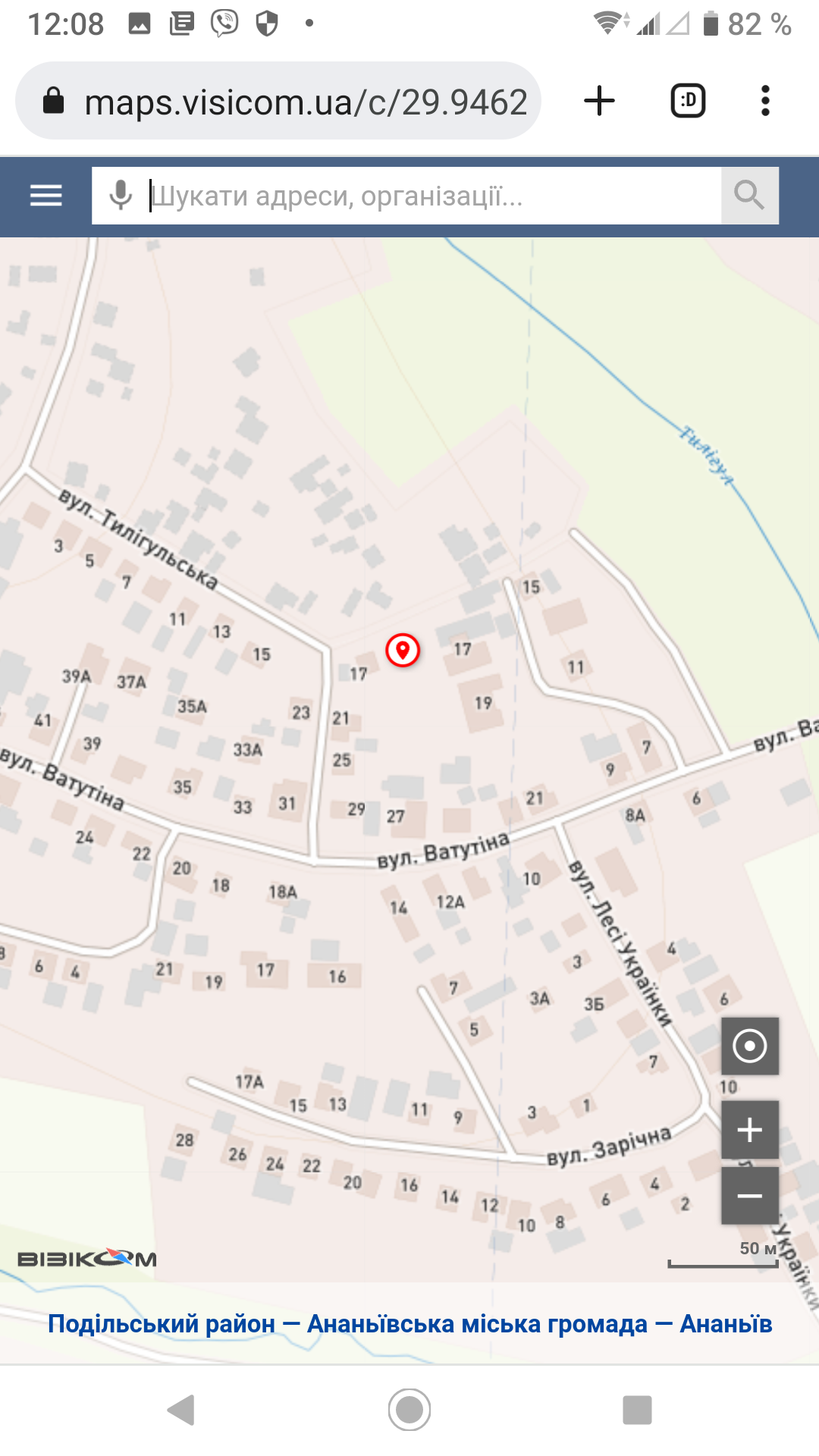Viewport: 819px width, 1456px height.
Task: Open a new browser tab
Action: point(599,101)
